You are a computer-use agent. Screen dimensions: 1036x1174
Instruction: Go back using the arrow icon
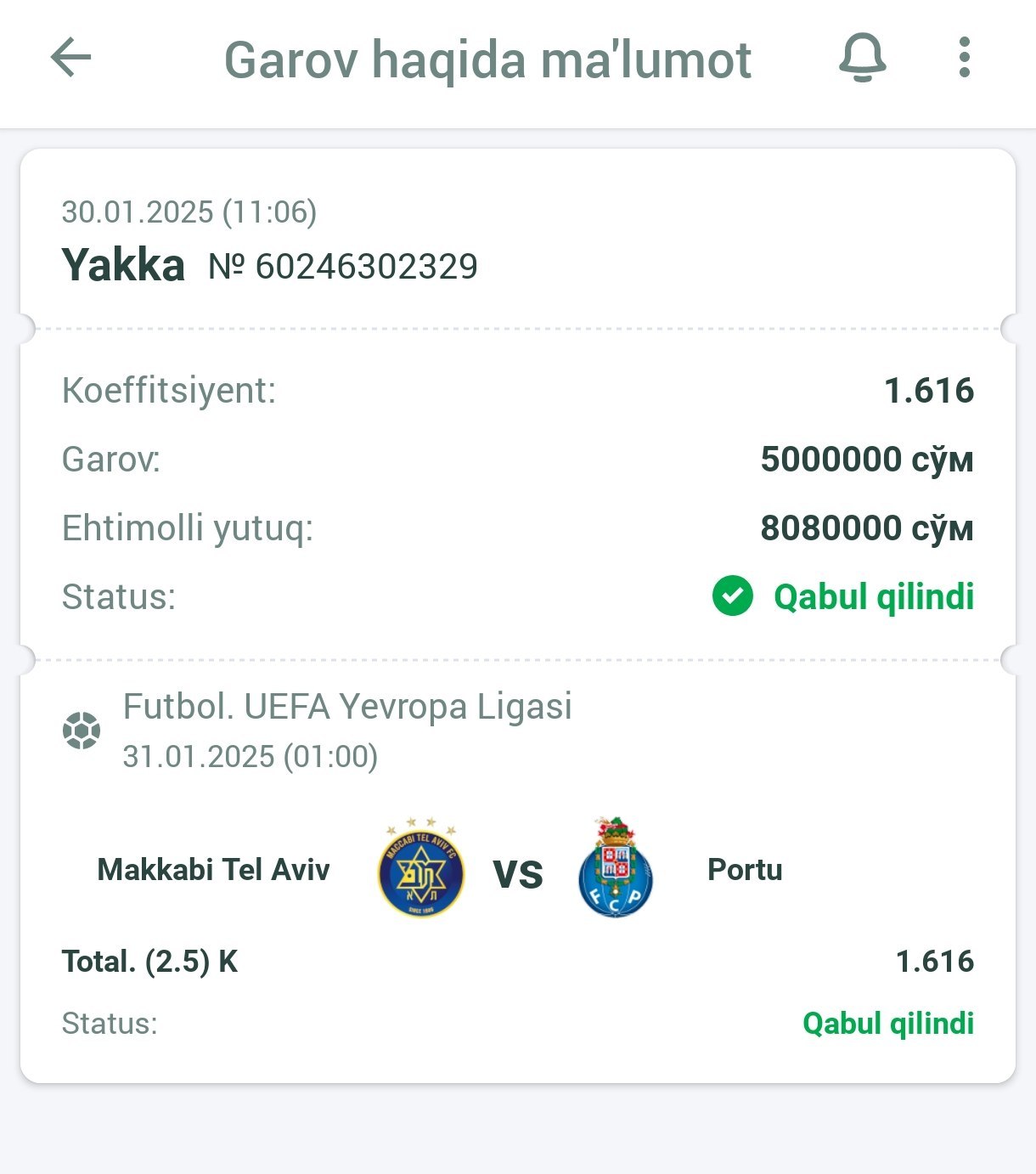tap(70, 59)
